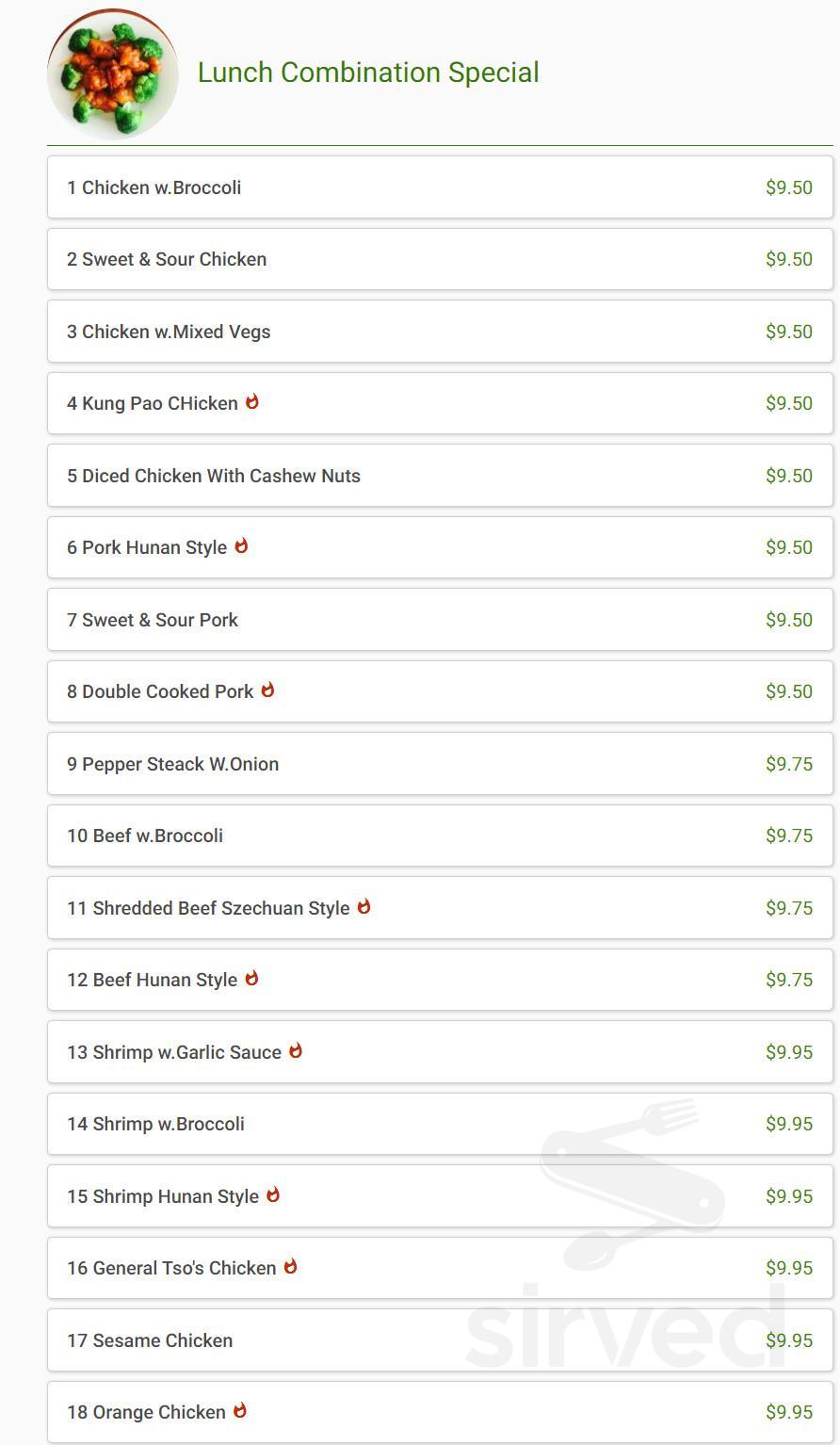Open the Sweet & Sour Chicken item
Viewport: 840px width, 1445px height.
439,259
